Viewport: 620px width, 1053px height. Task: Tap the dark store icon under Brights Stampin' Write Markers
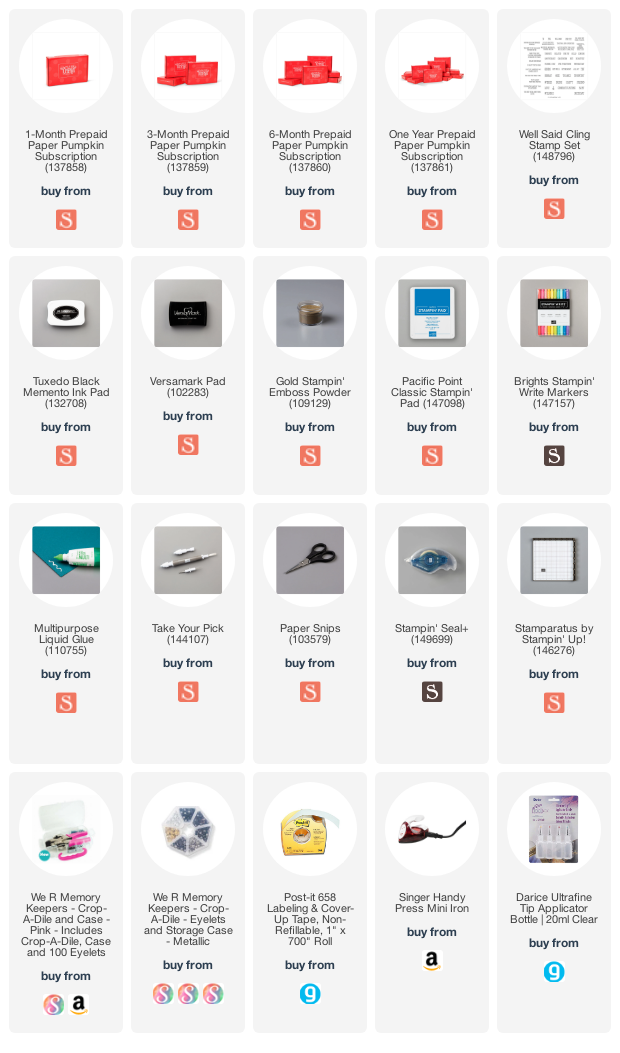tap(554, 456)
